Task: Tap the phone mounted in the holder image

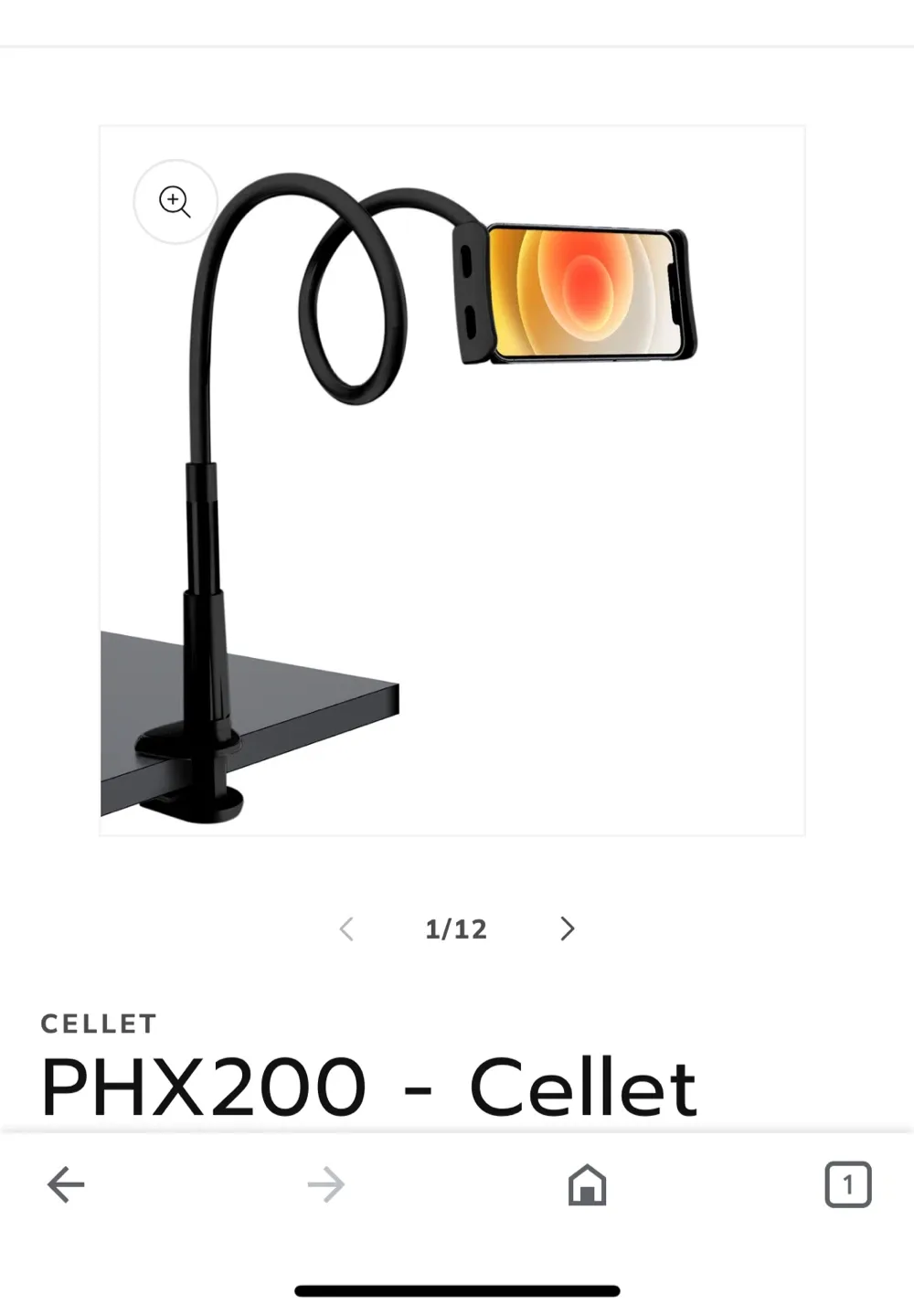Action: pyautogui.click(x=585, y=292)
